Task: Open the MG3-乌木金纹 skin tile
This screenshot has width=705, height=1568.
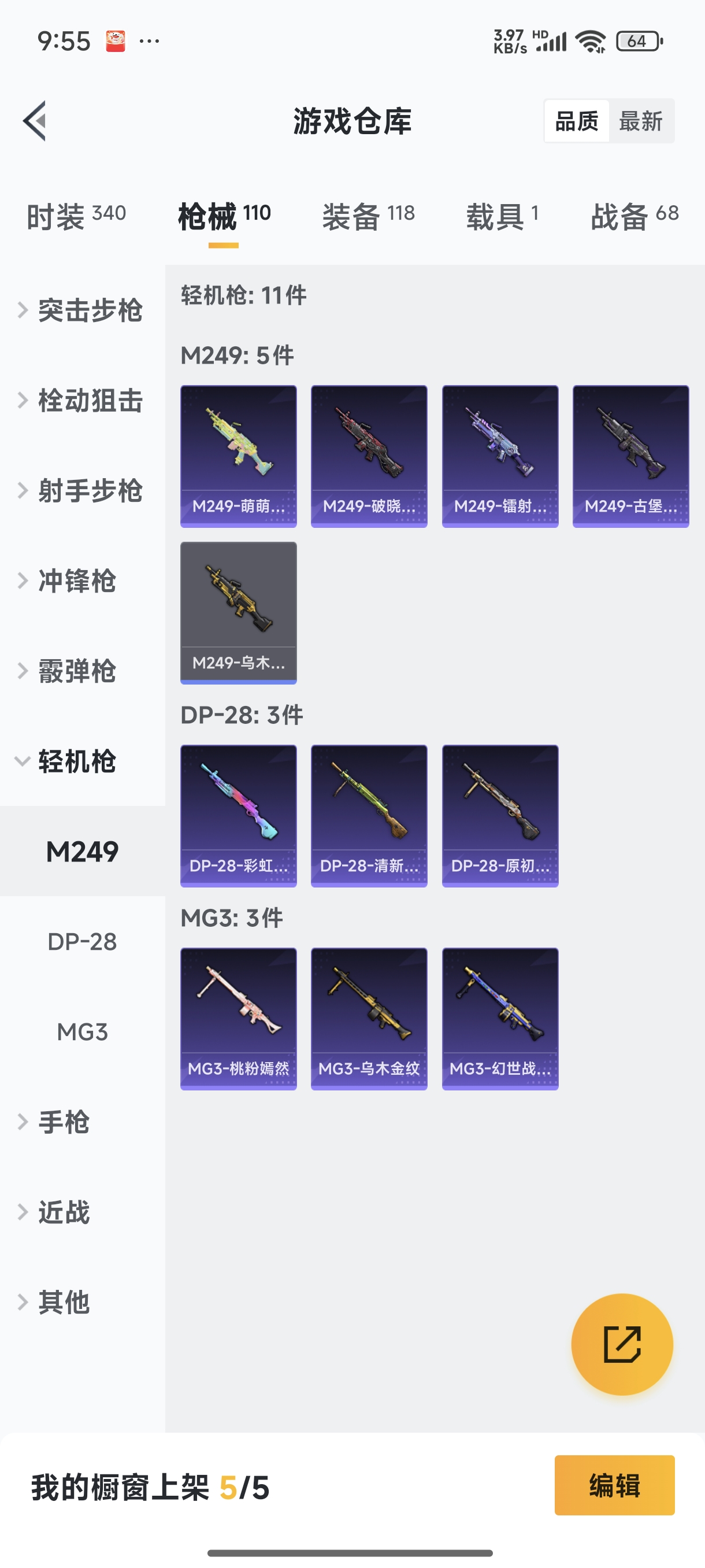Action: (x=369, y=1018)
